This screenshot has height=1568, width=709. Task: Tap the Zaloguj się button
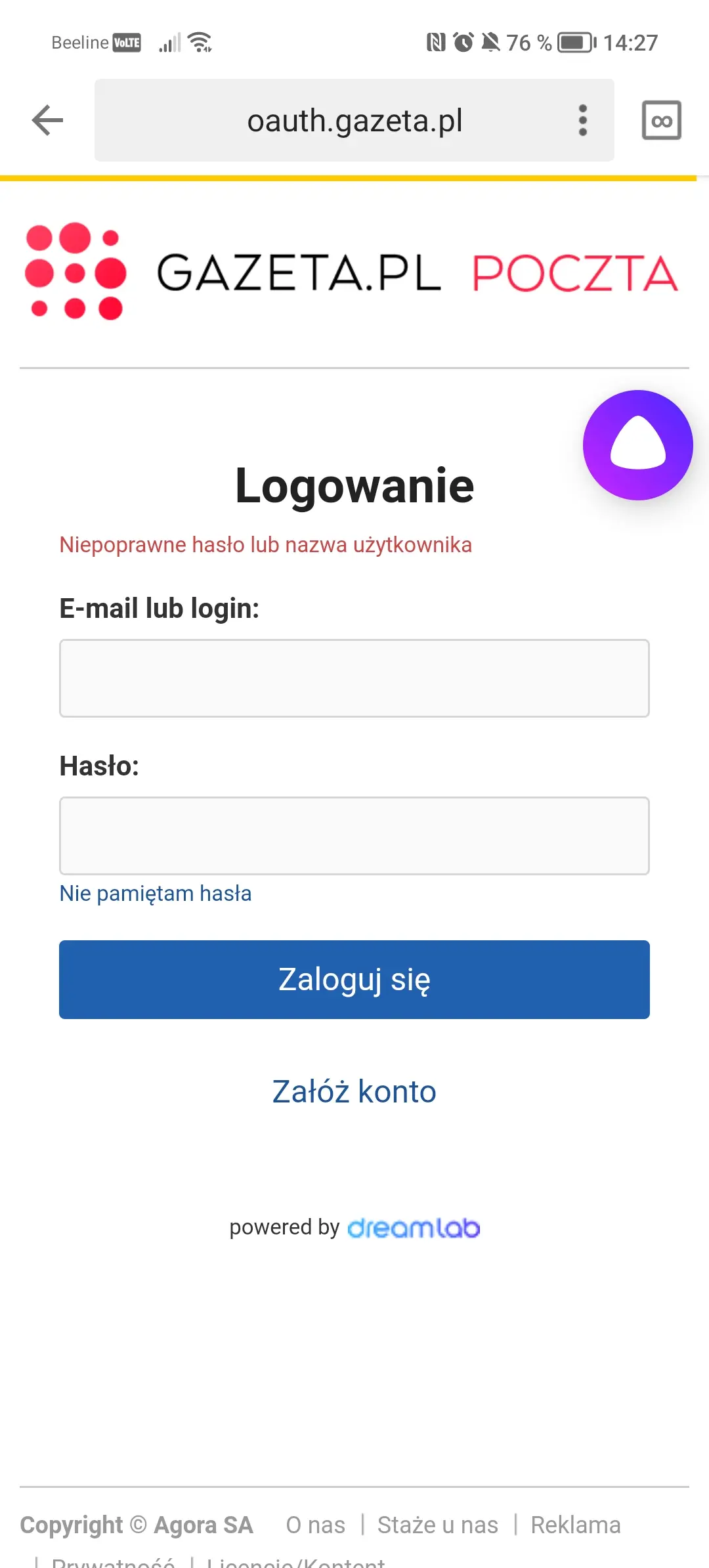pyautogui.click(x=354, y=980)
